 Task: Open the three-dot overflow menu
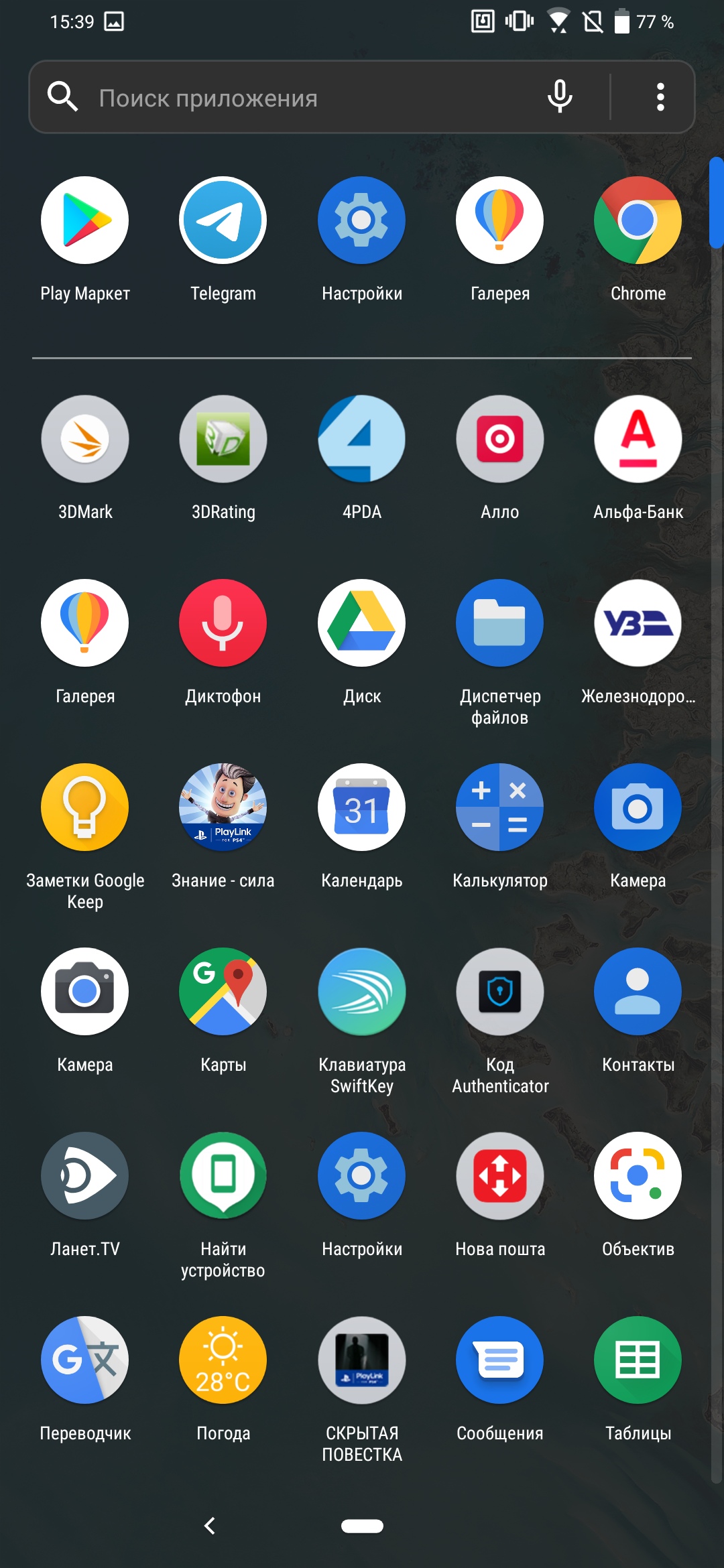[x=660, y=97]
